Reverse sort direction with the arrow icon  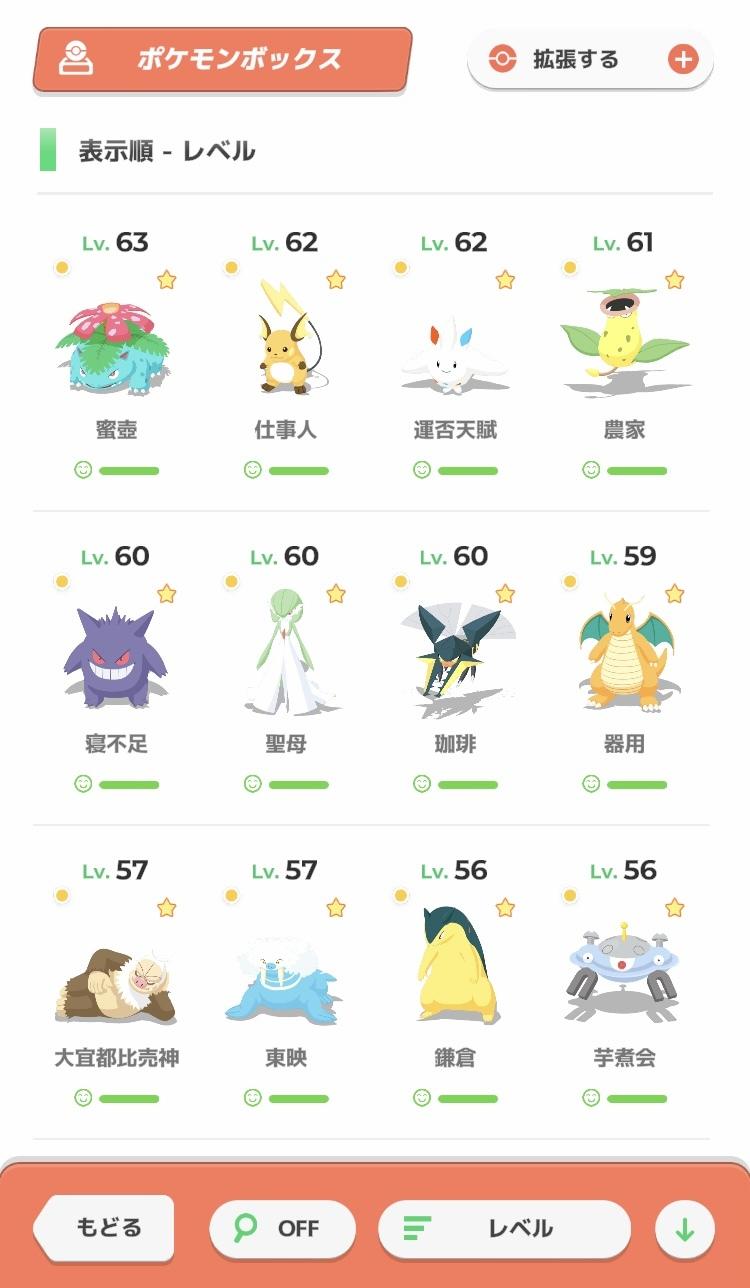coord(685,1230)
